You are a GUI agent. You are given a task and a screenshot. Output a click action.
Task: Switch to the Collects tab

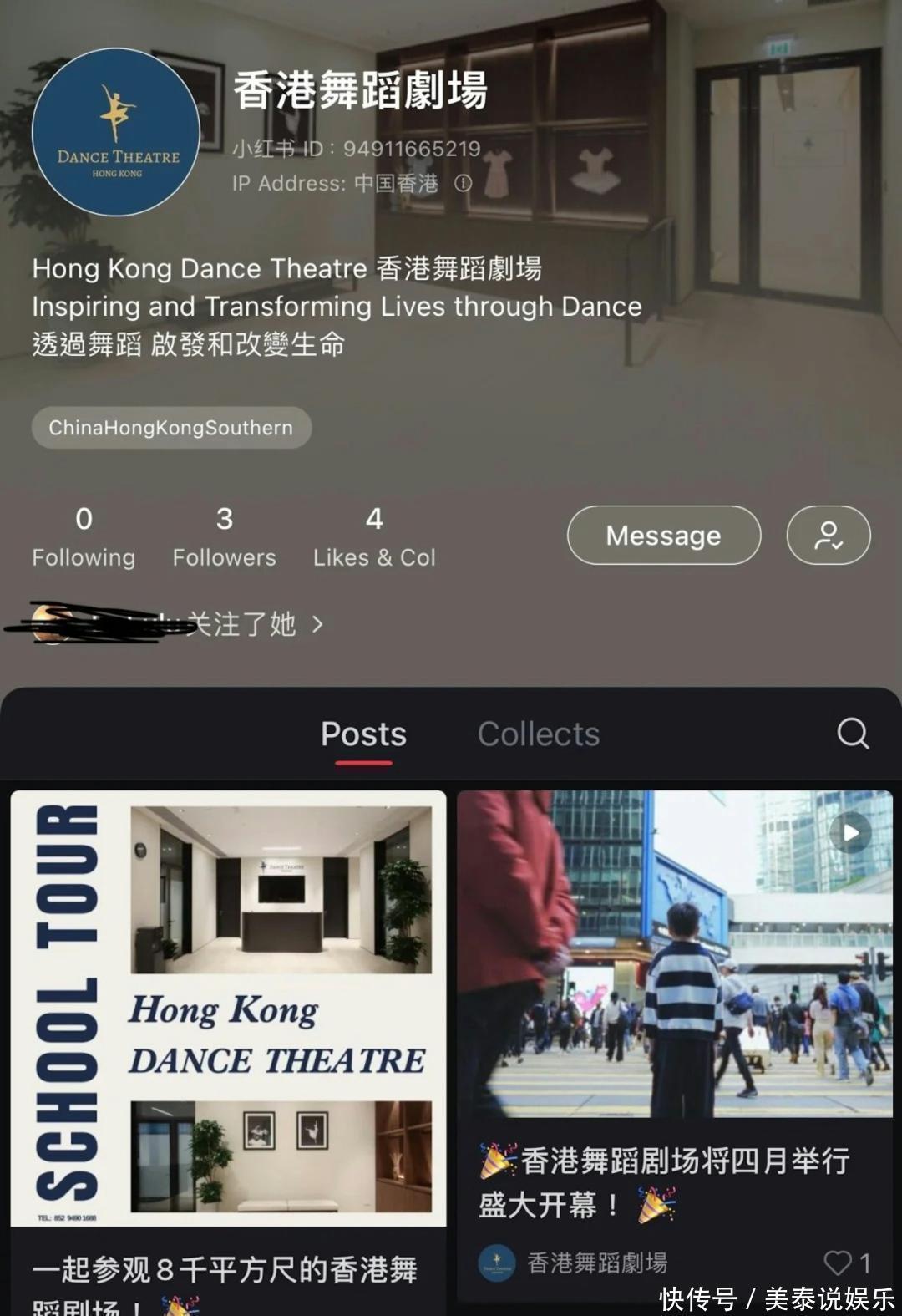pyautogui.click(x=538, y=734)
